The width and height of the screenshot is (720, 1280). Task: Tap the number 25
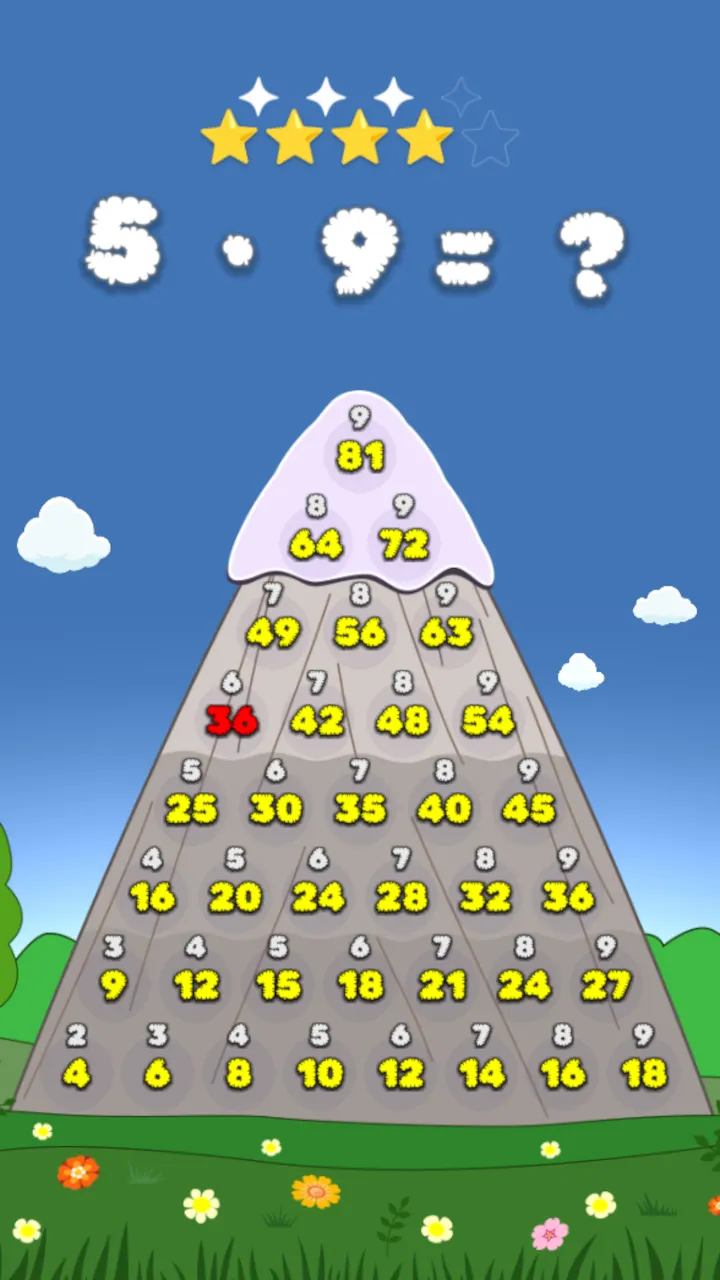(191, 808)
